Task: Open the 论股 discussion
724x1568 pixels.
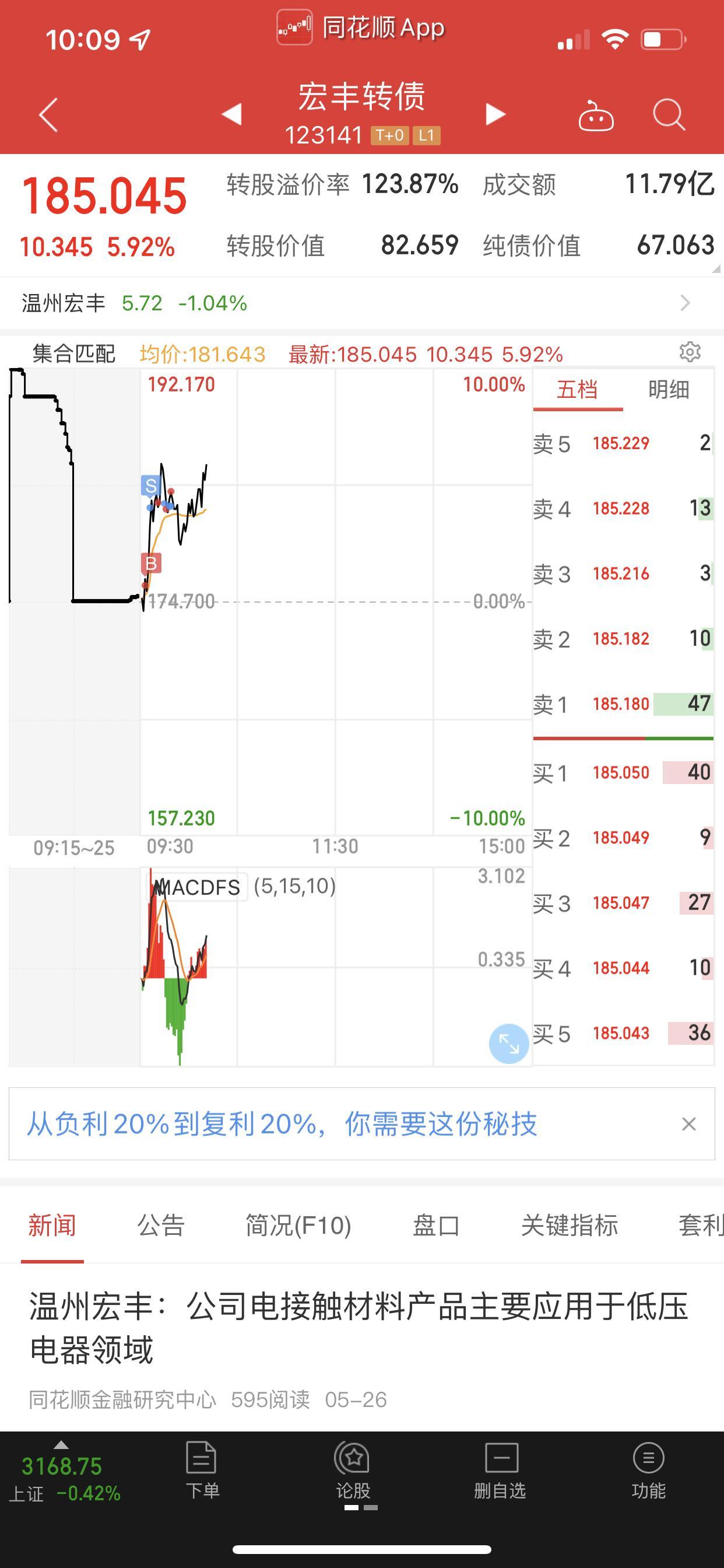Action: [353, 1471]
